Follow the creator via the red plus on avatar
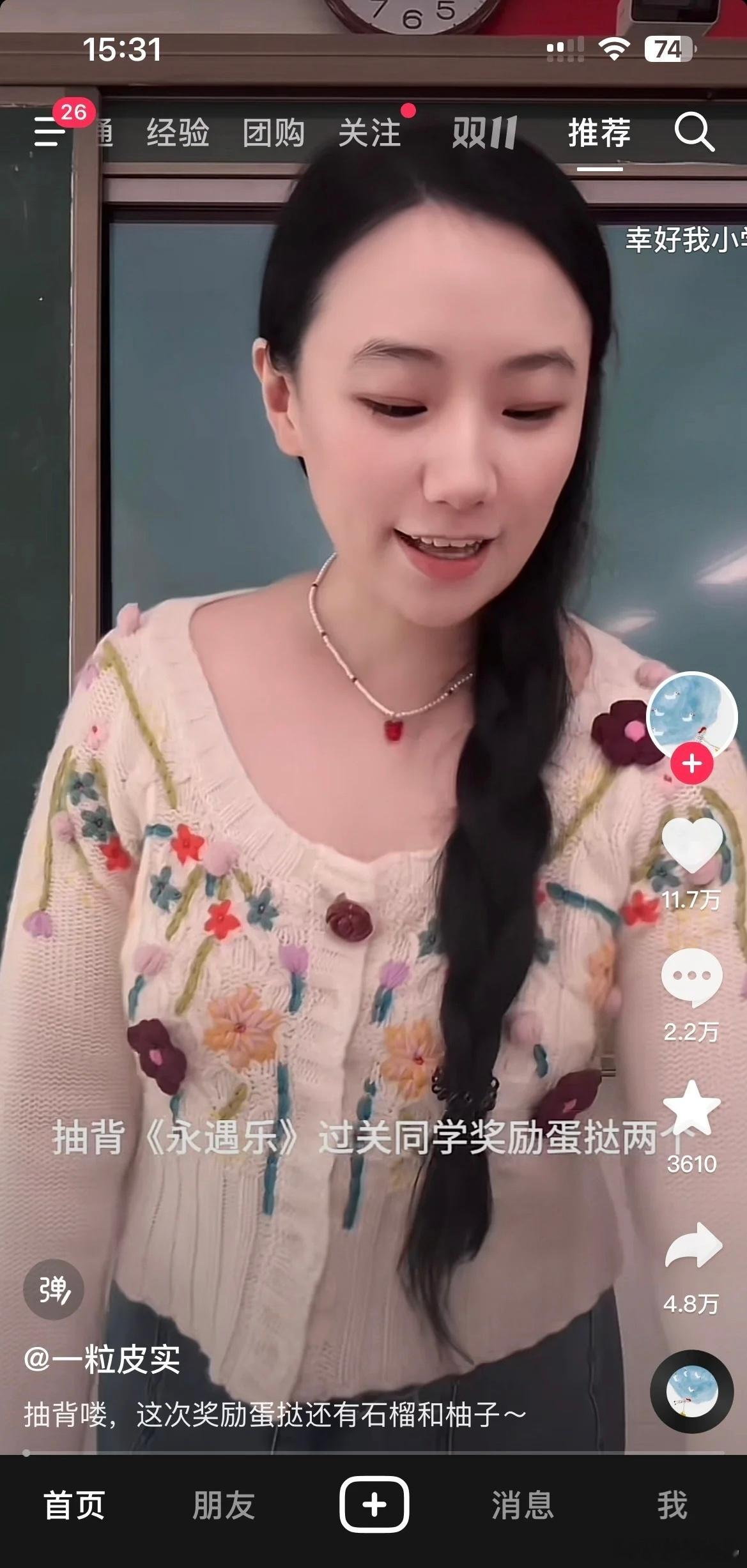The image size is (747, 1568). (691, 763)
